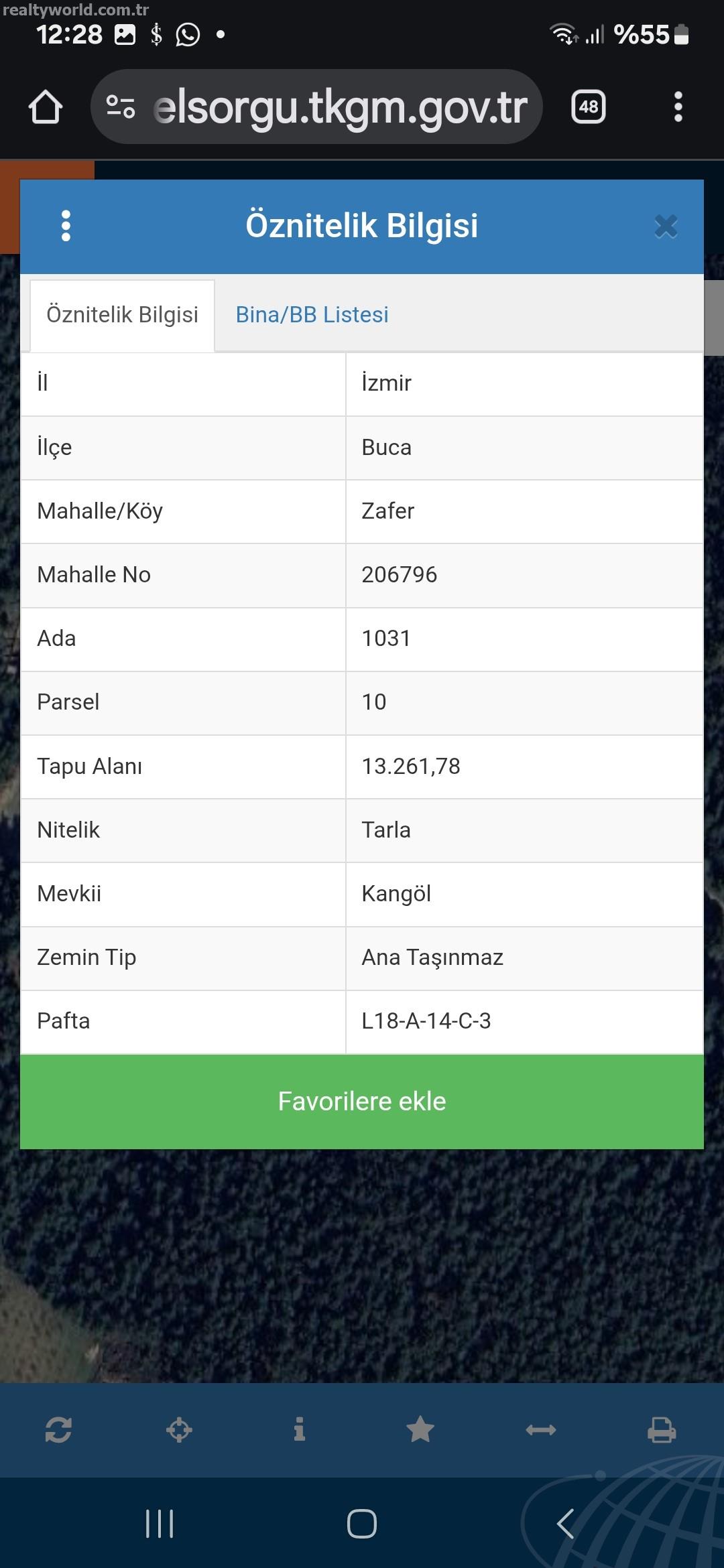
Task: Open favorites star in toolbar
Action: point(420,1430)
